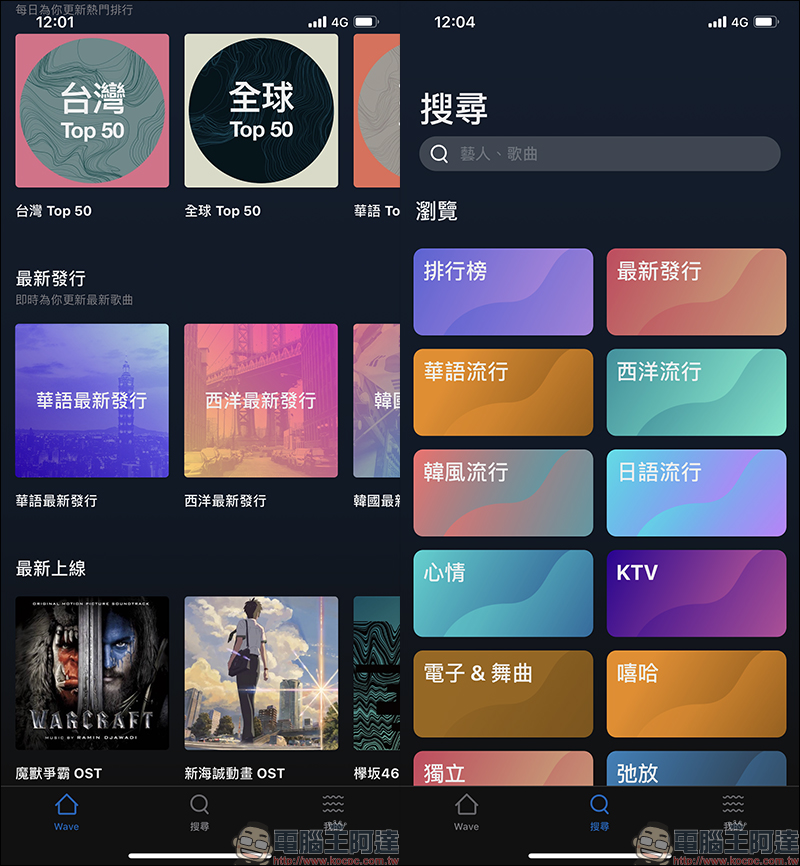Browse the 排行榜 category
This screenshot has width=800, height=866.
point(503,292)
